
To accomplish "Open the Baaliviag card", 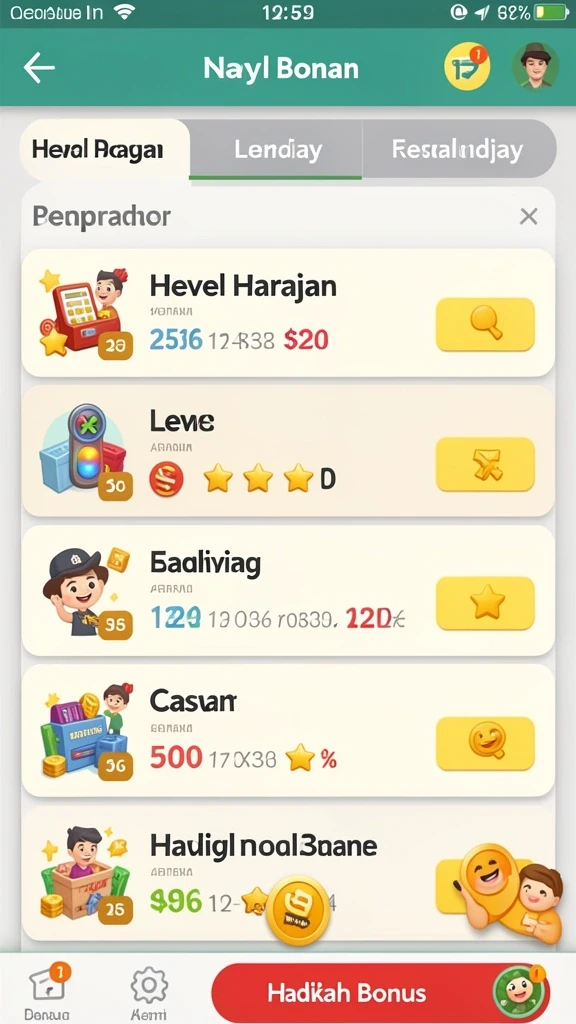I will click(288, 590).
